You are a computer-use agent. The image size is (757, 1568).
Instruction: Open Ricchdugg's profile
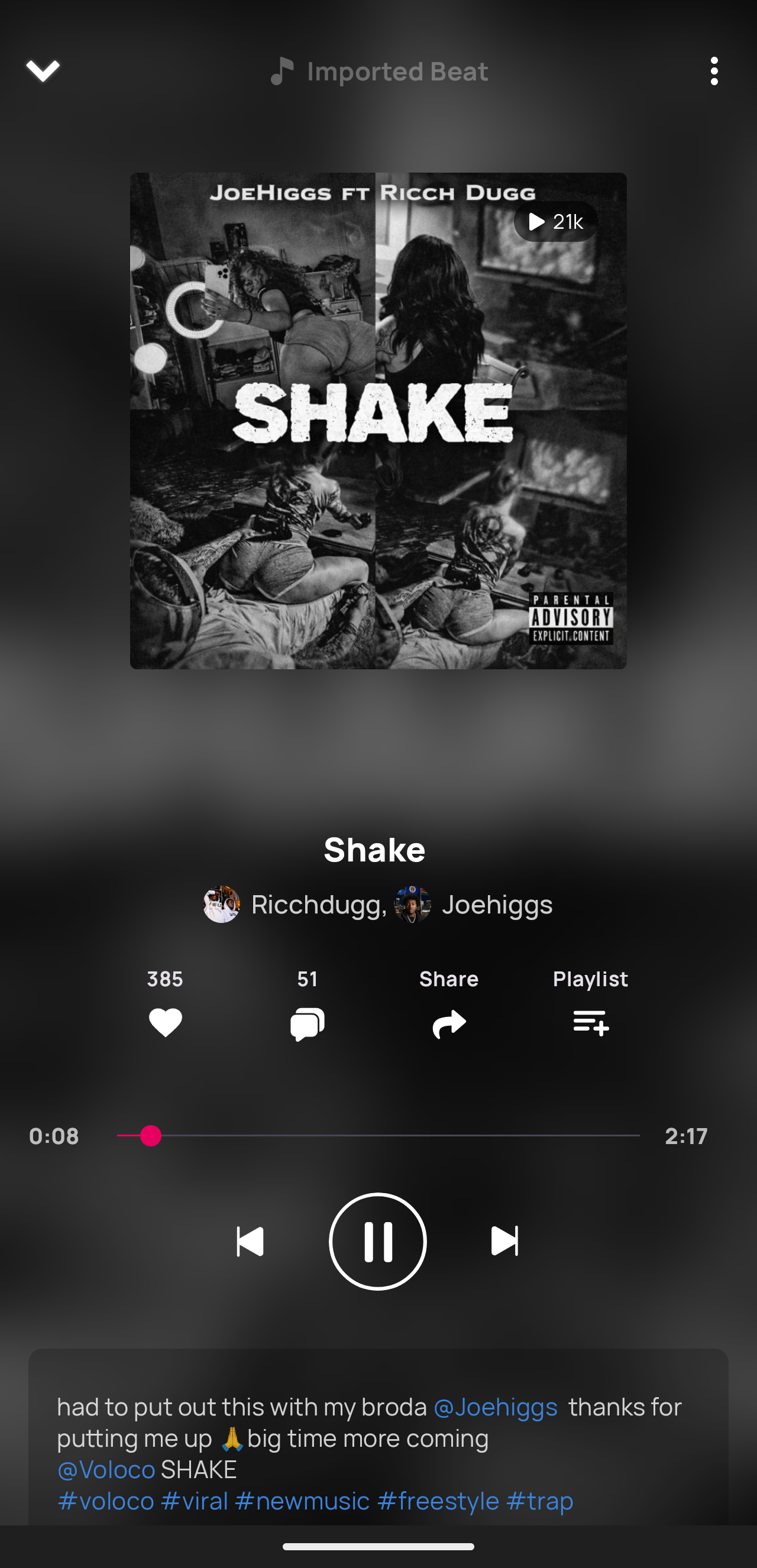[294, 905]
